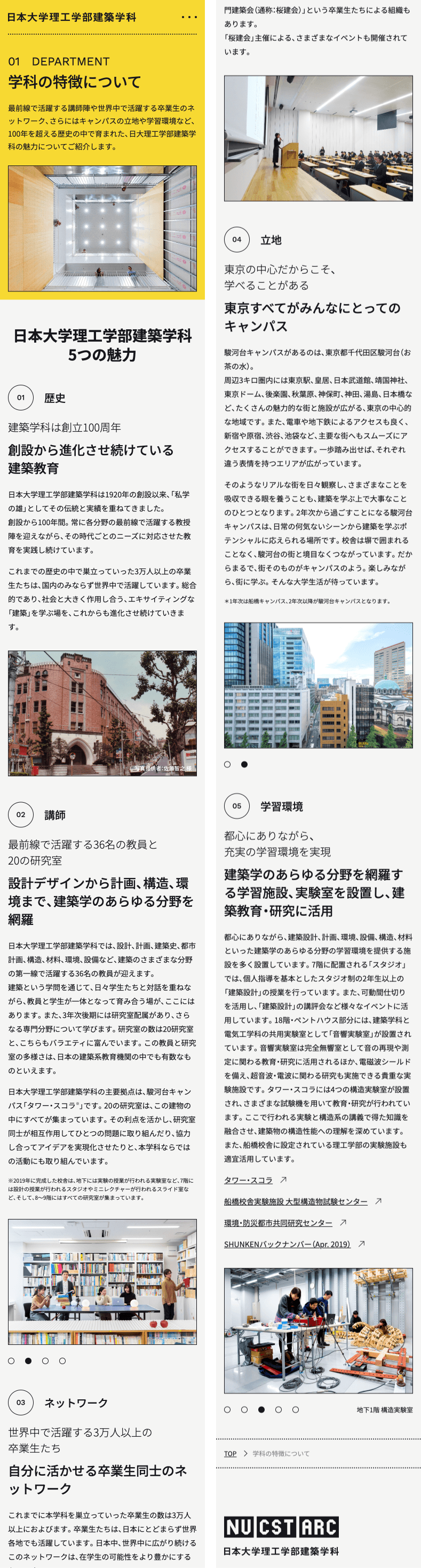Select fourth slide dot in 講師 carousel
This screenshot has width=421, height=1568.
click(x=62, y=1360)
